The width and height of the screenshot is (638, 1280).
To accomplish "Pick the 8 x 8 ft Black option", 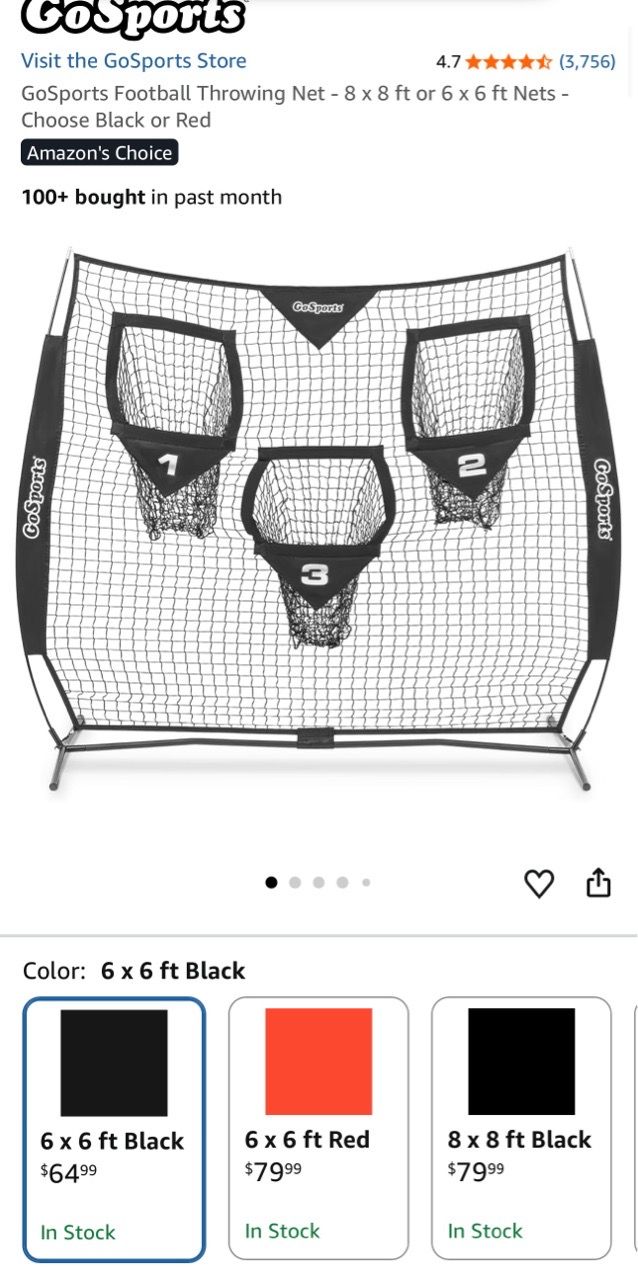I will tap(521, 1128).
